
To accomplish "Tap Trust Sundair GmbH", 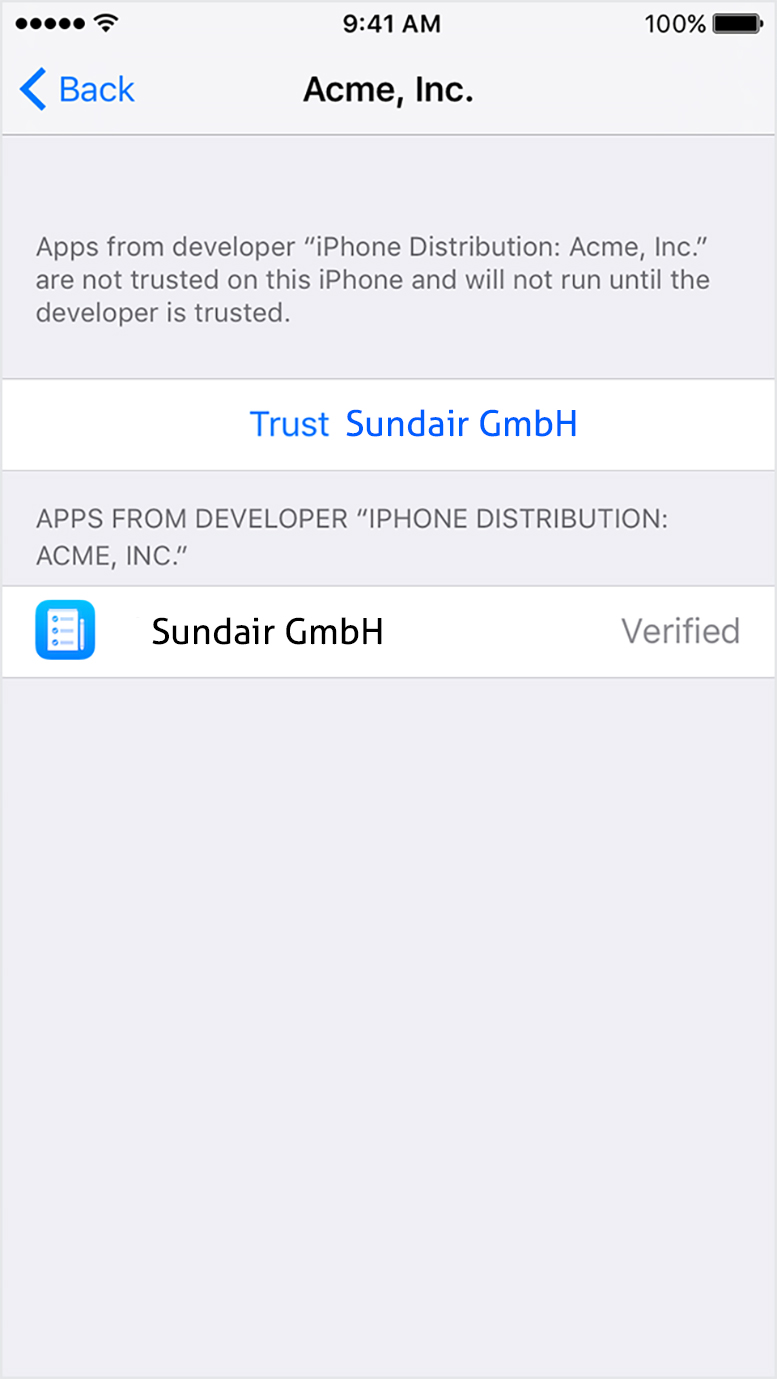I will 412,424.
